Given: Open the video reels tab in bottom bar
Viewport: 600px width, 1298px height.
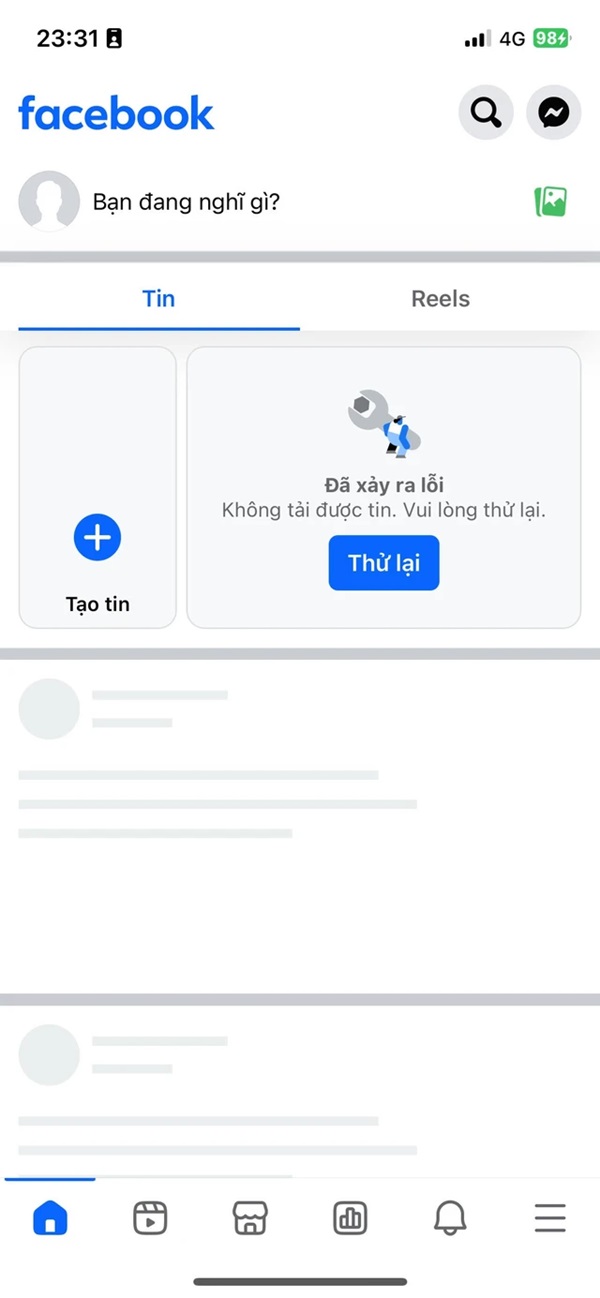Looking at the screenshot, I should click(x=150, y=1217).
